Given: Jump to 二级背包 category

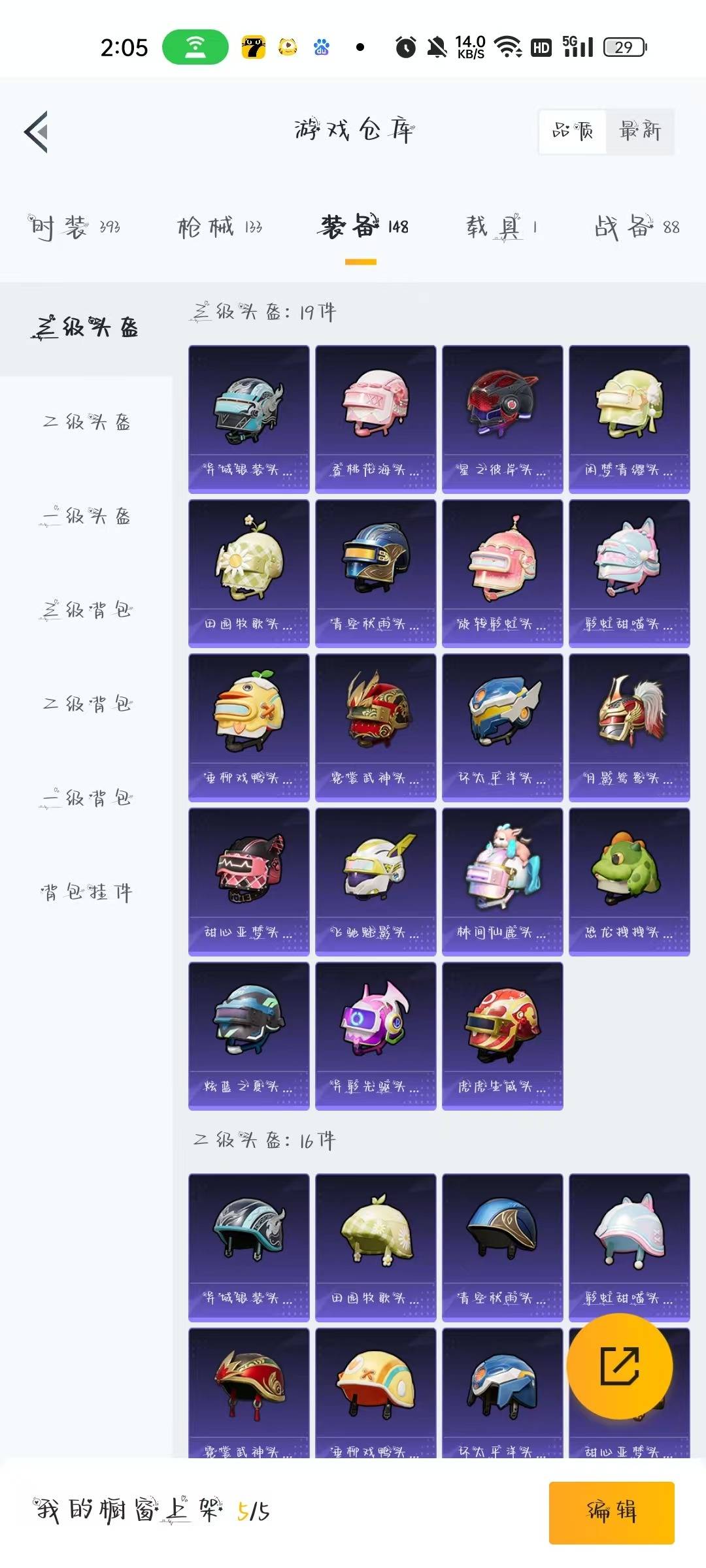Looking at the screenshot, I should pos(86,704).
